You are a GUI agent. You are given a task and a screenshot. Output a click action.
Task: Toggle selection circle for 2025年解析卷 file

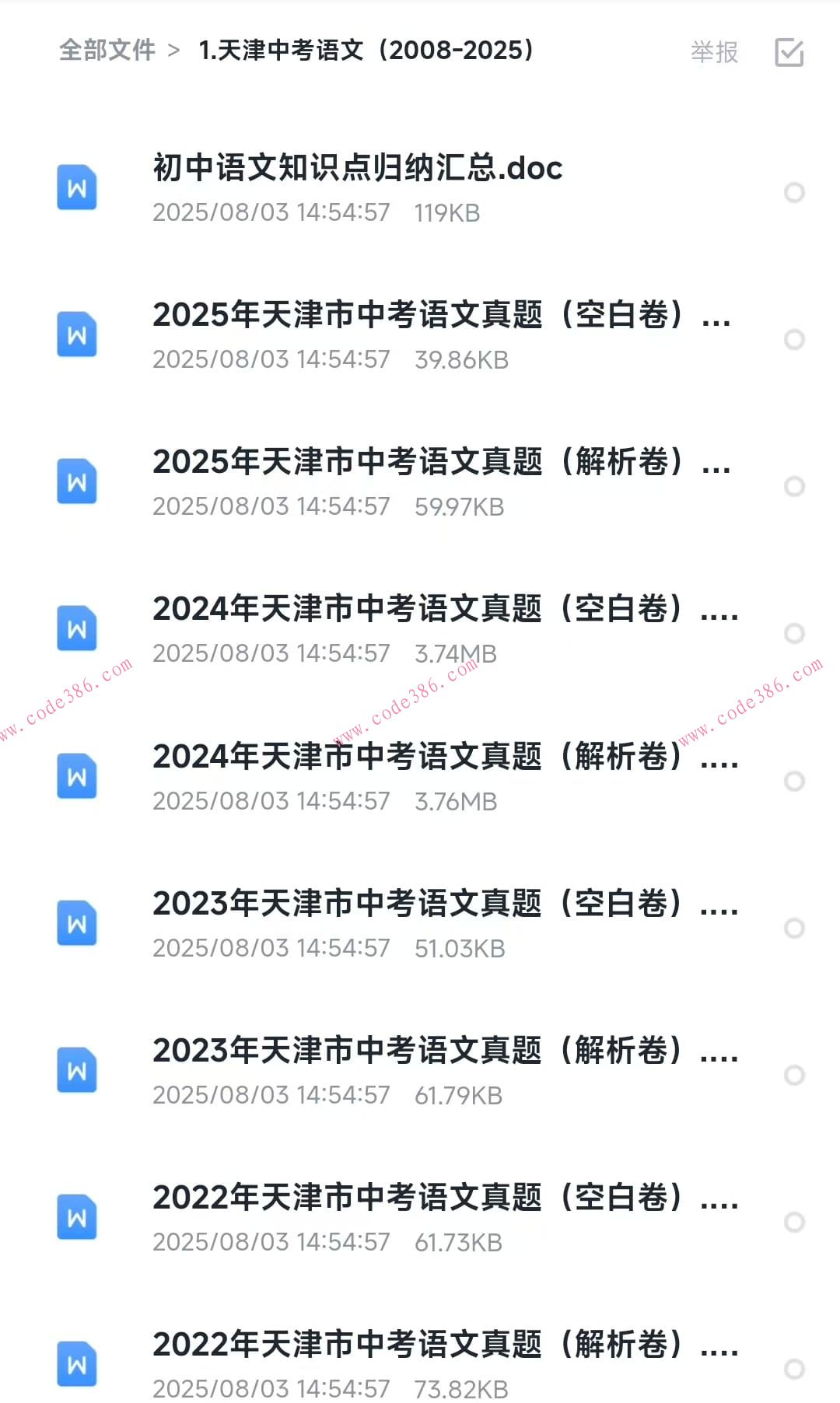794,486
